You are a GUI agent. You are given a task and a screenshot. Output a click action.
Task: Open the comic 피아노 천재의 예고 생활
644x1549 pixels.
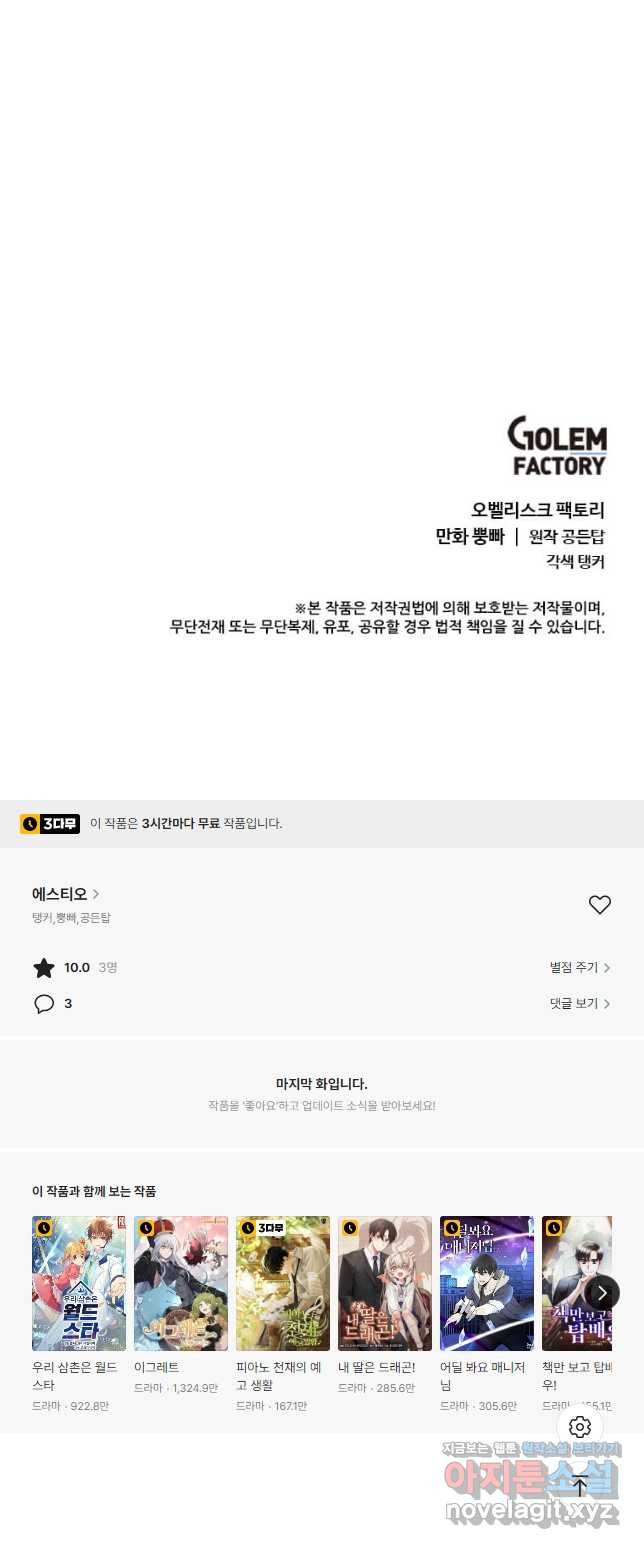pos(283,1283)
